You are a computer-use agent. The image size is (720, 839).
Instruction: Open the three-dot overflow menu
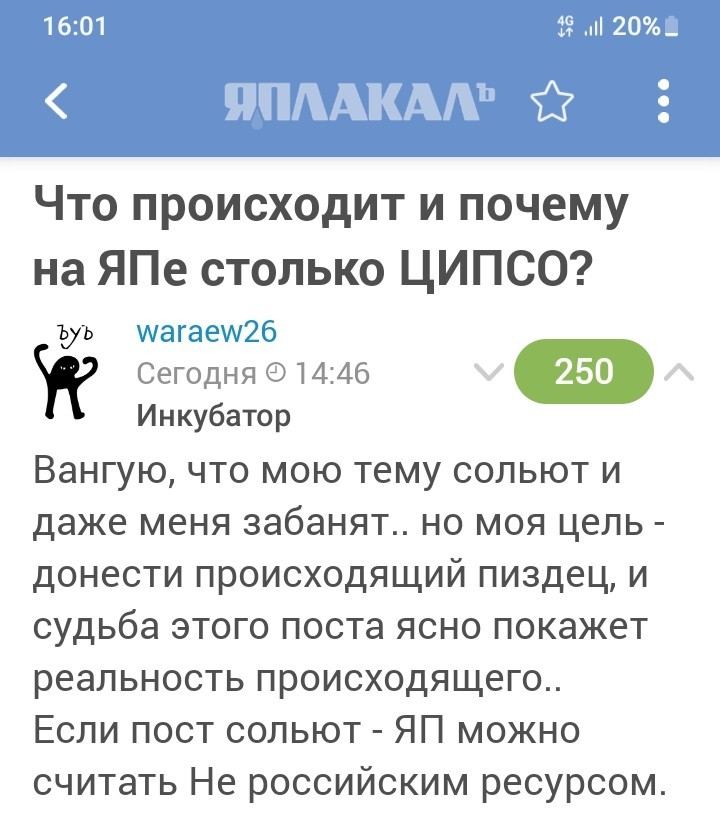pyautogui.click(x=664, y=101)
